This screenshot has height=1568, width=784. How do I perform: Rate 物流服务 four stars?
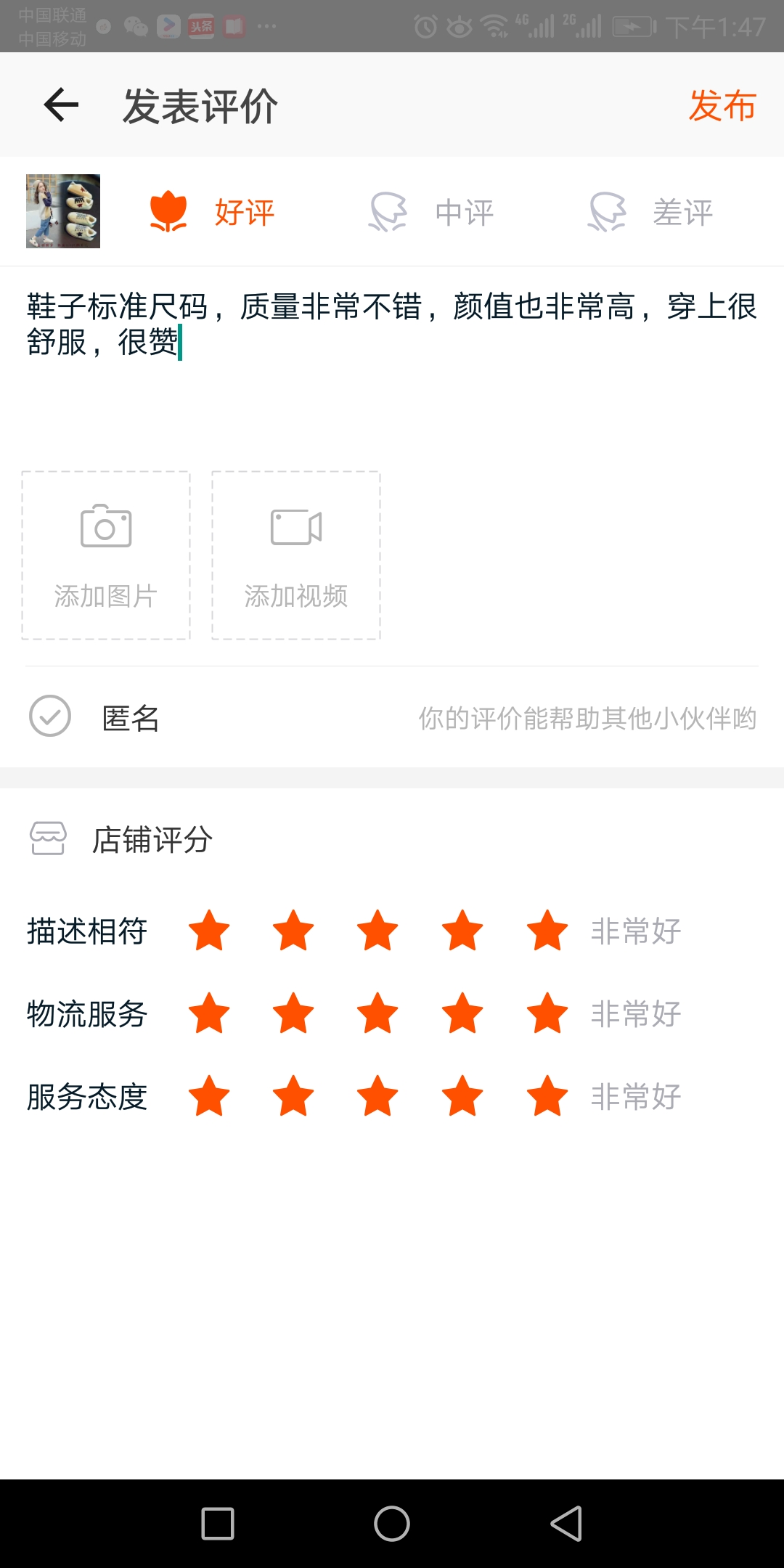coord(462,1013)
